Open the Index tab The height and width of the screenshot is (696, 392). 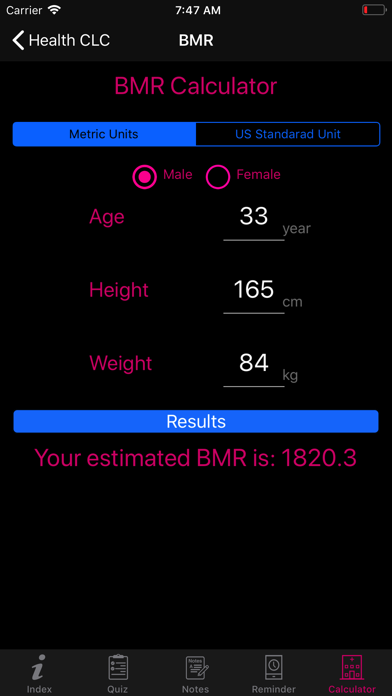tap(39, 673)
